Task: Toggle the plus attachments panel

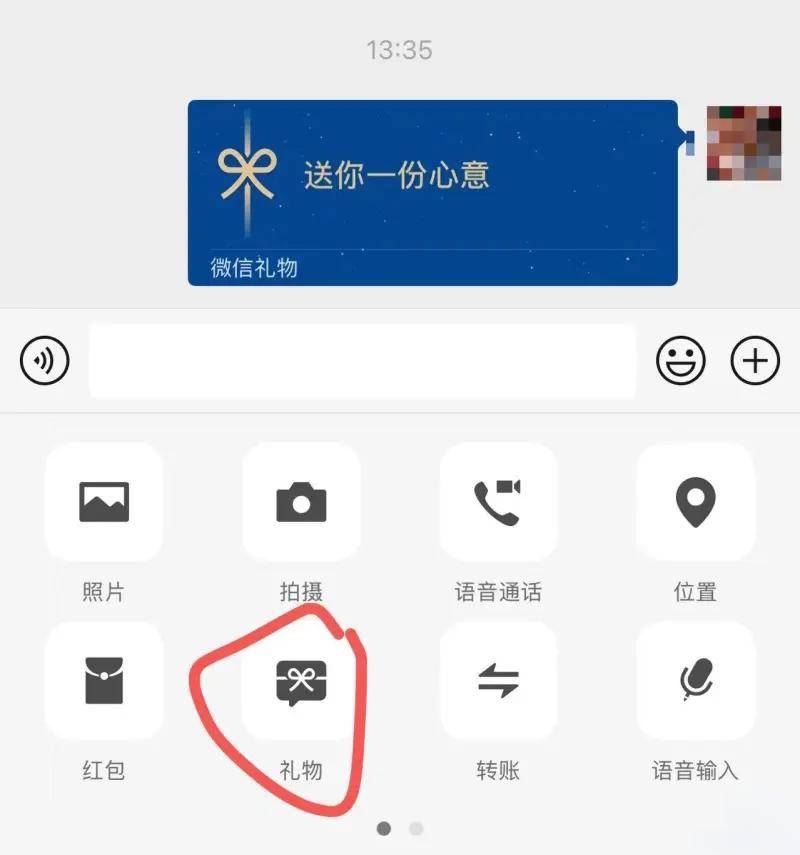Action: pos(755,361)
